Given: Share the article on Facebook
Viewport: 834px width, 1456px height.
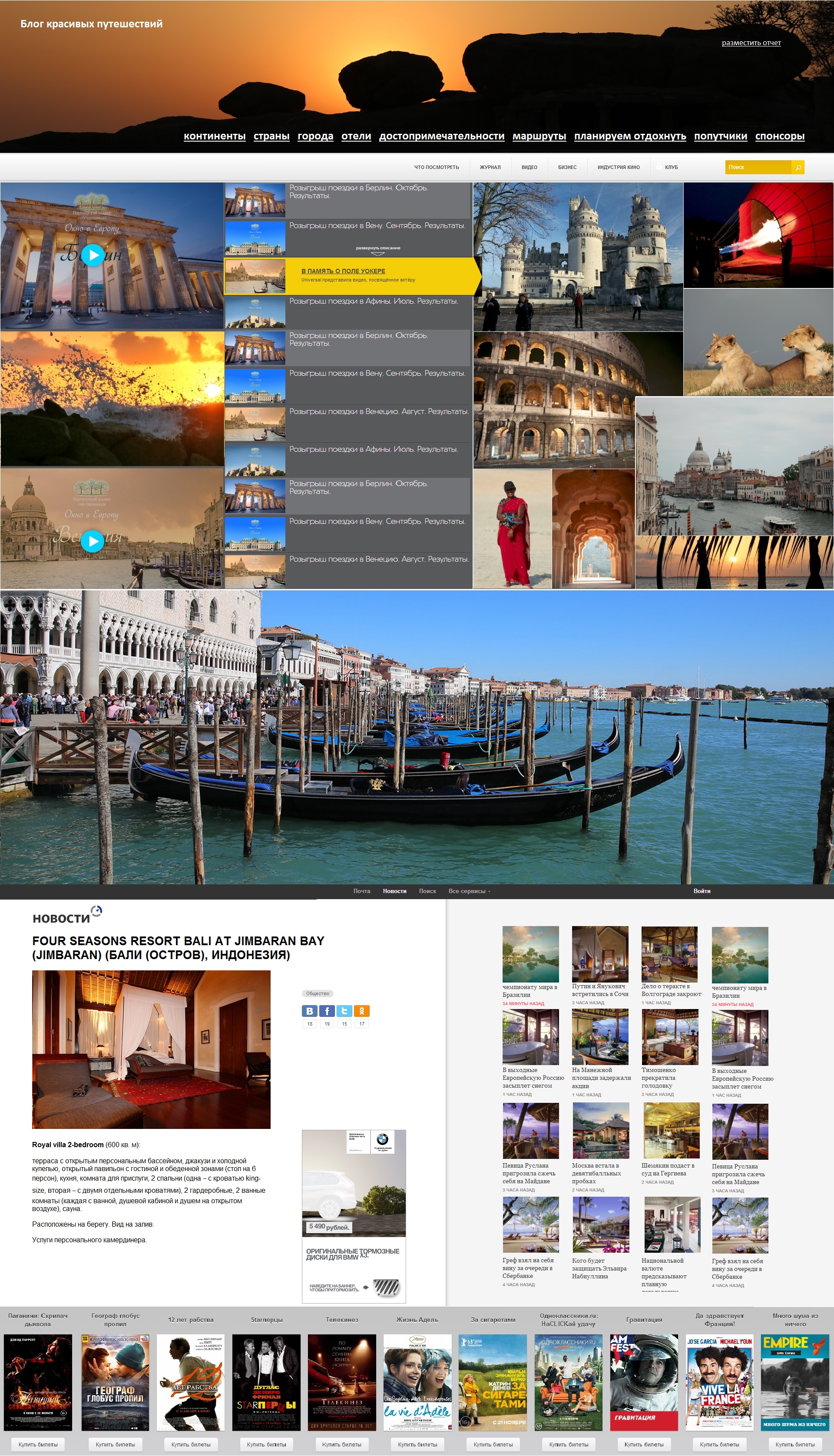Looking at the screenshot, I should coord(327,1011).
